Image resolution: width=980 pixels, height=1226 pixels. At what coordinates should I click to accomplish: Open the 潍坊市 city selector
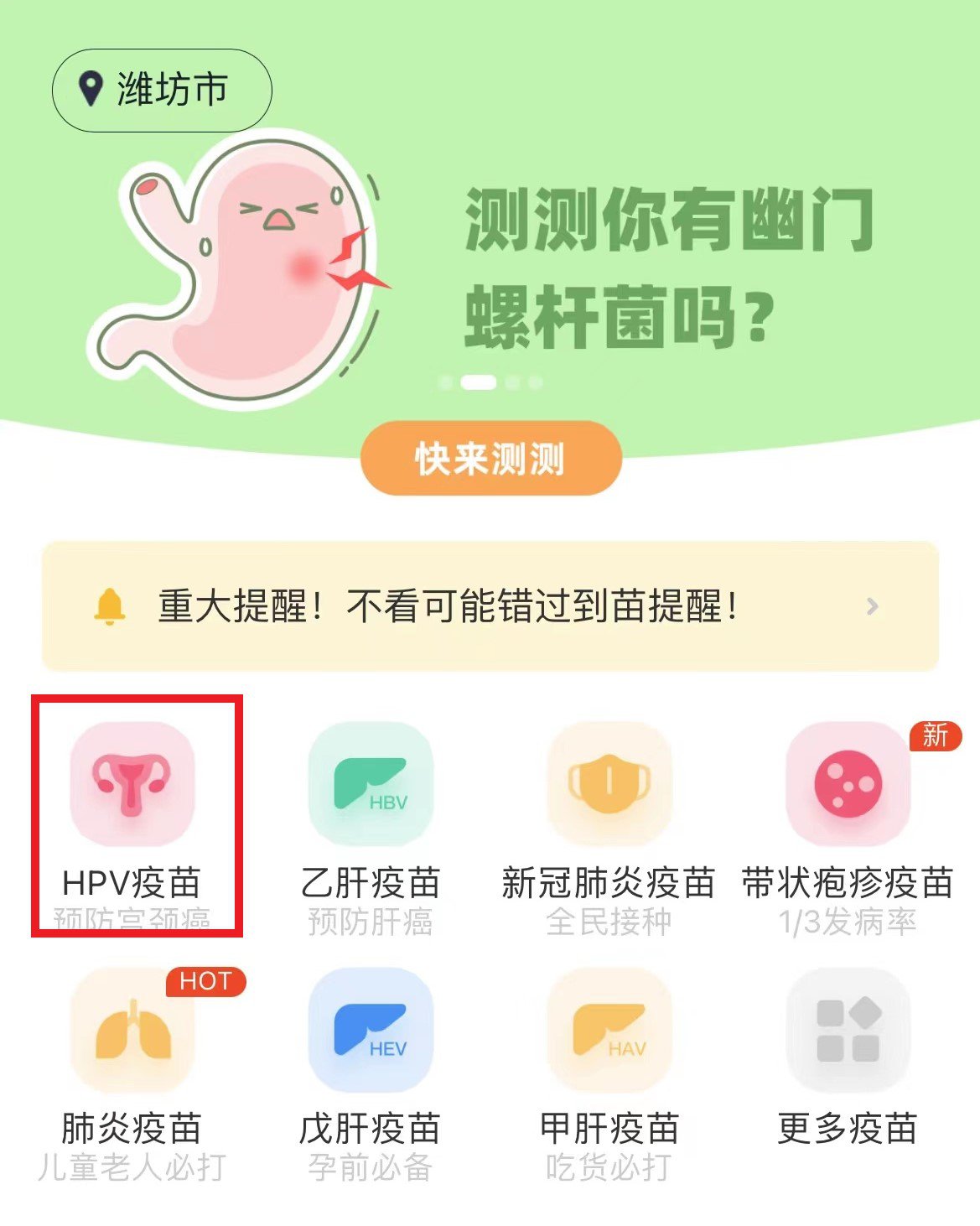click(161, 90)
